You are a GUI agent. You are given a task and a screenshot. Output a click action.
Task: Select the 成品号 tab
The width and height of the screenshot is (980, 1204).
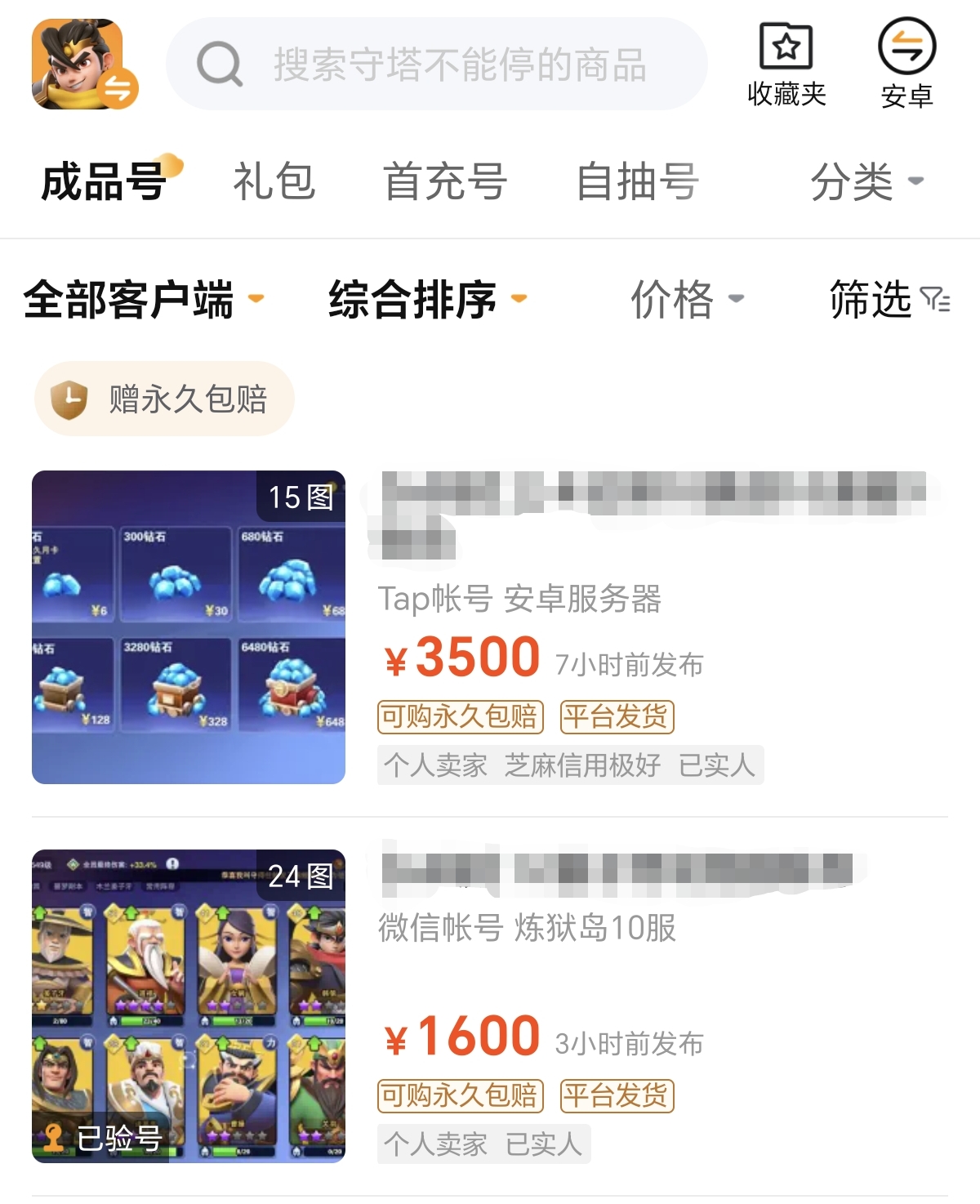point(104,181)
